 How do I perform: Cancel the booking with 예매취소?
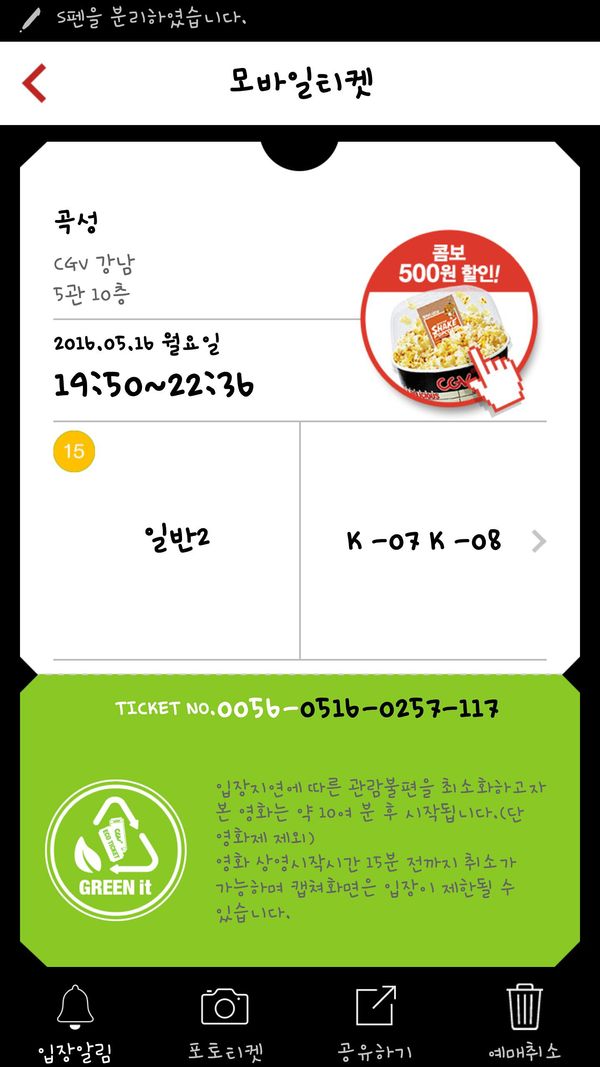point(524,1021)
